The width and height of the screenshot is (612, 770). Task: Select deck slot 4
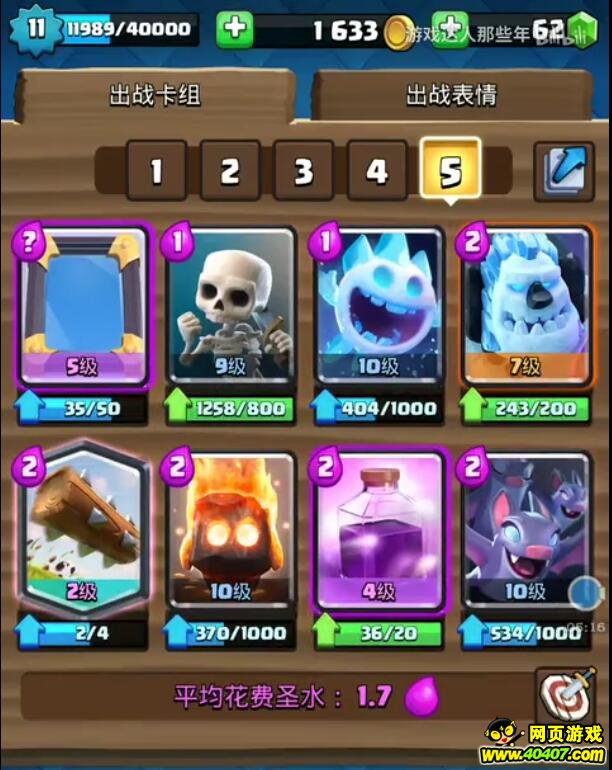(x=377, y=171)
